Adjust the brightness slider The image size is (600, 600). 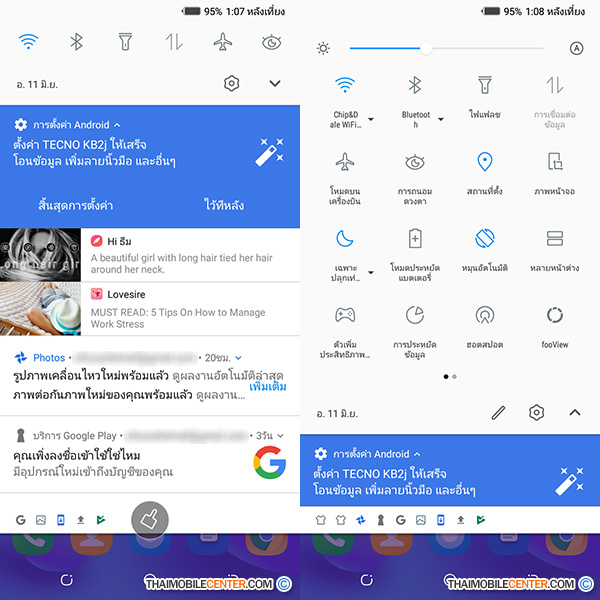pyautogui.click(x=427, y=48)
